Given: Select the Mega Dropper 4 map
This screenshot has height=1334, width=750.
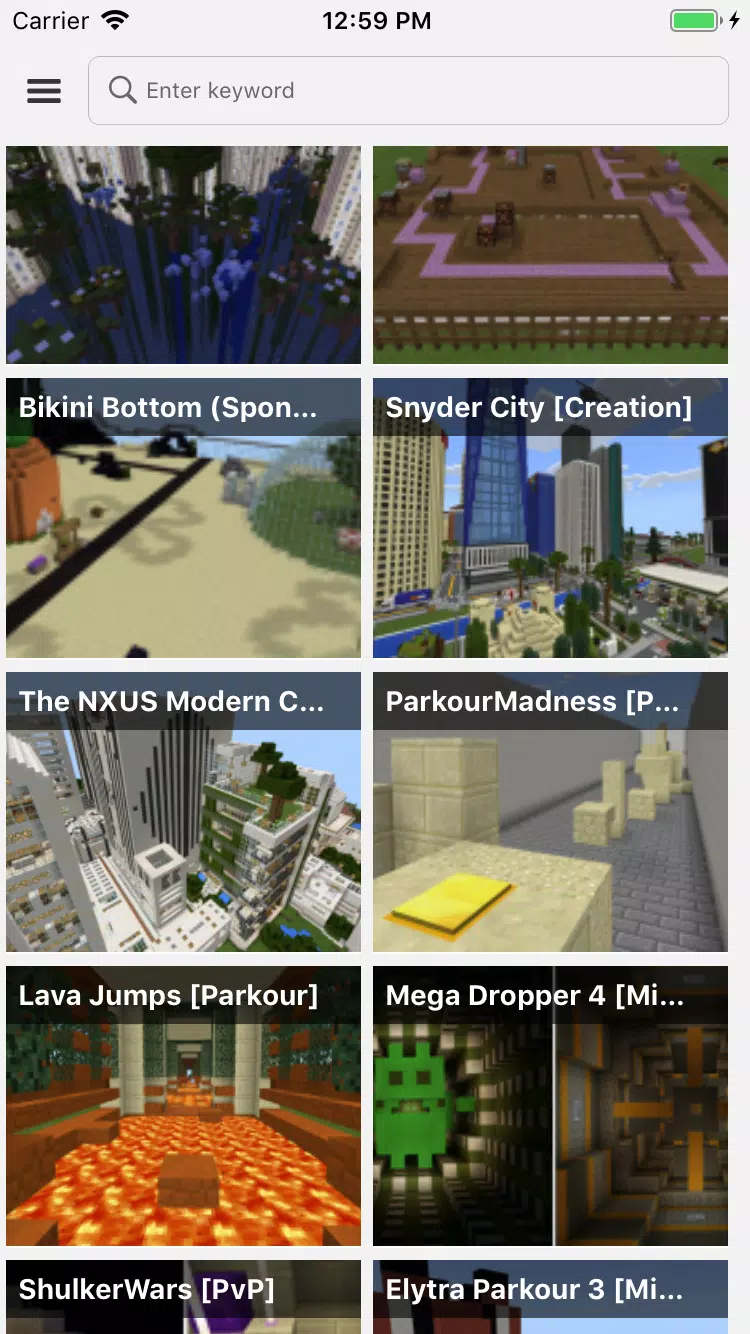Looking at the screenshot, I should (x=549, y=1105).
